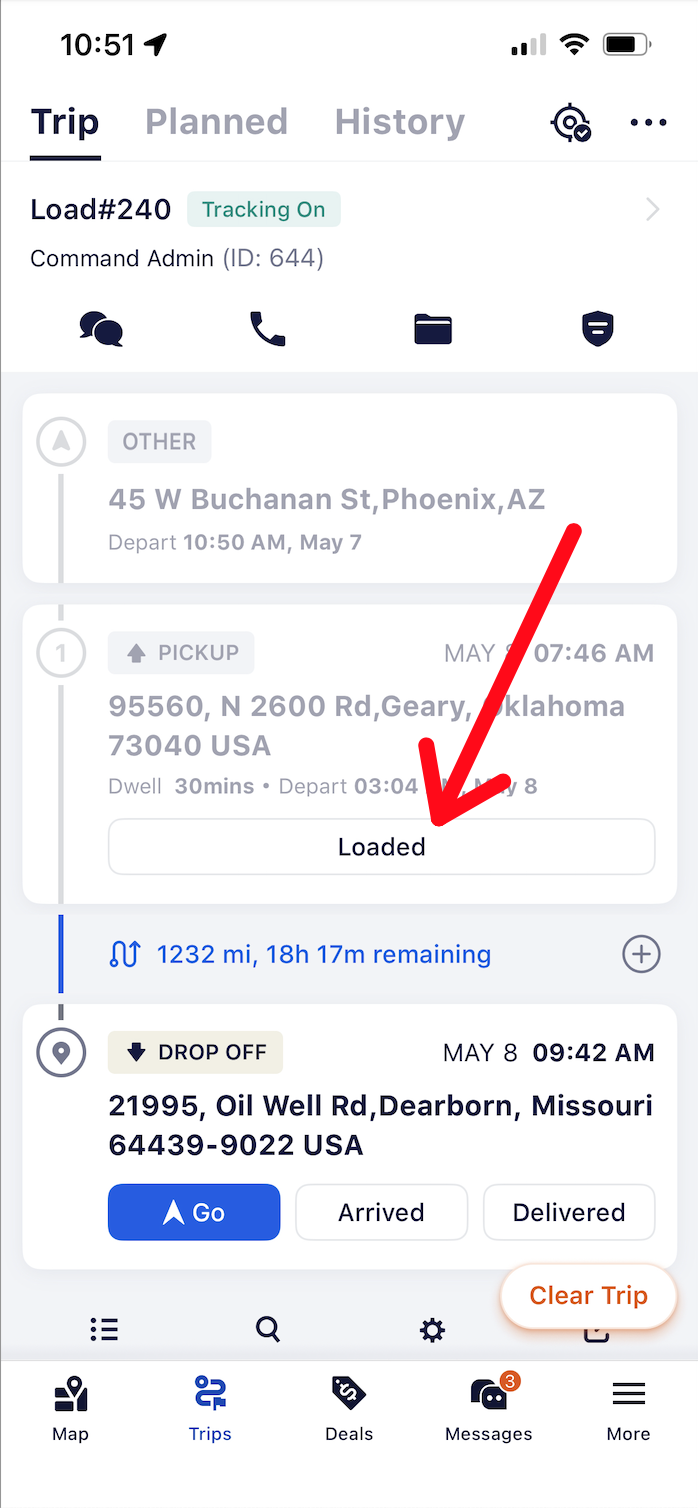698x1508 pixels.
Task: Open the Messages tab
Action: pyautogui.click(x=488, y=1409)
